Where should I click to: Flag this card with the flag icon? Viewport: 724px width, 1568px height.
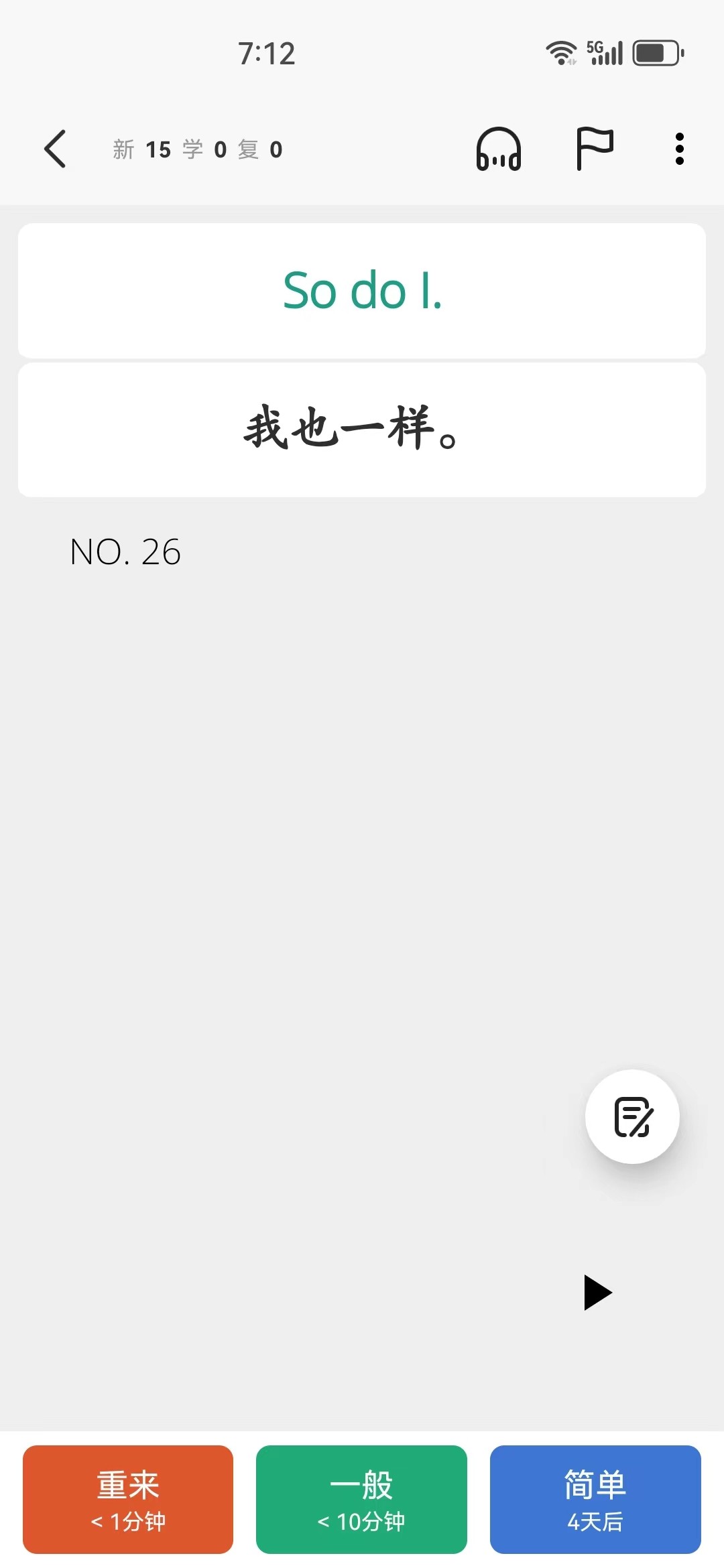click(595, 149)
